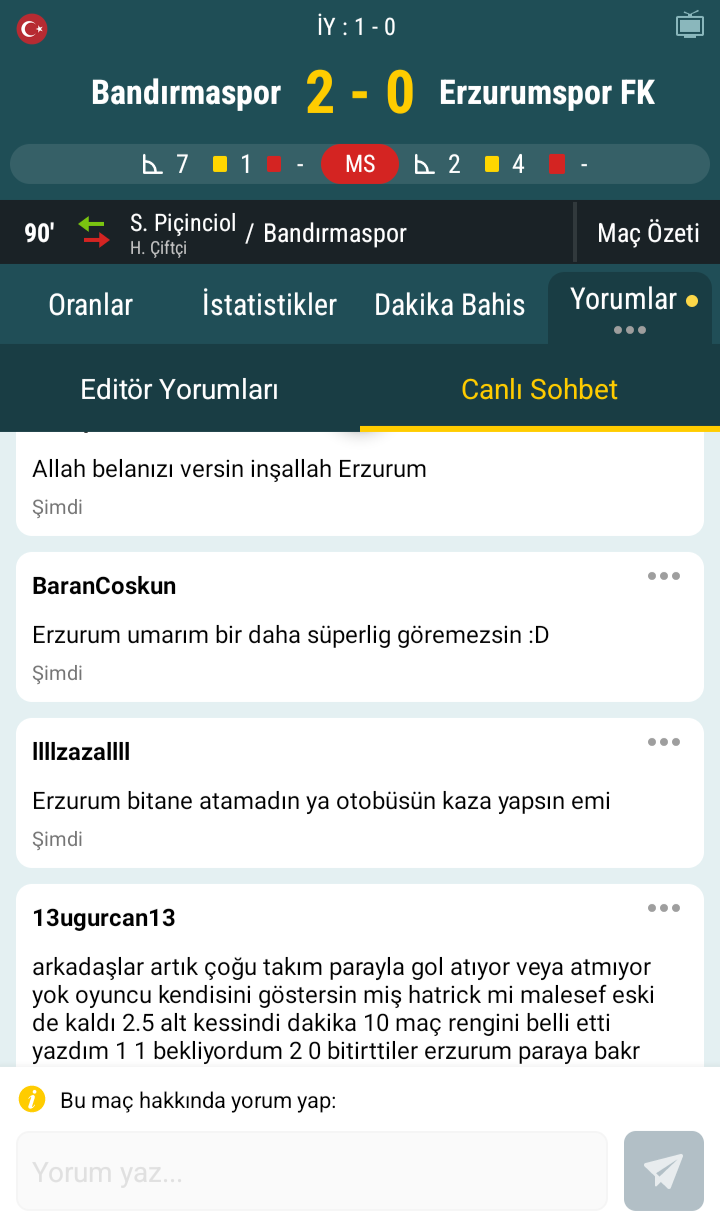Tap the Turkish flag league icon
720x1224 pixels.
[x=32, y=28]
